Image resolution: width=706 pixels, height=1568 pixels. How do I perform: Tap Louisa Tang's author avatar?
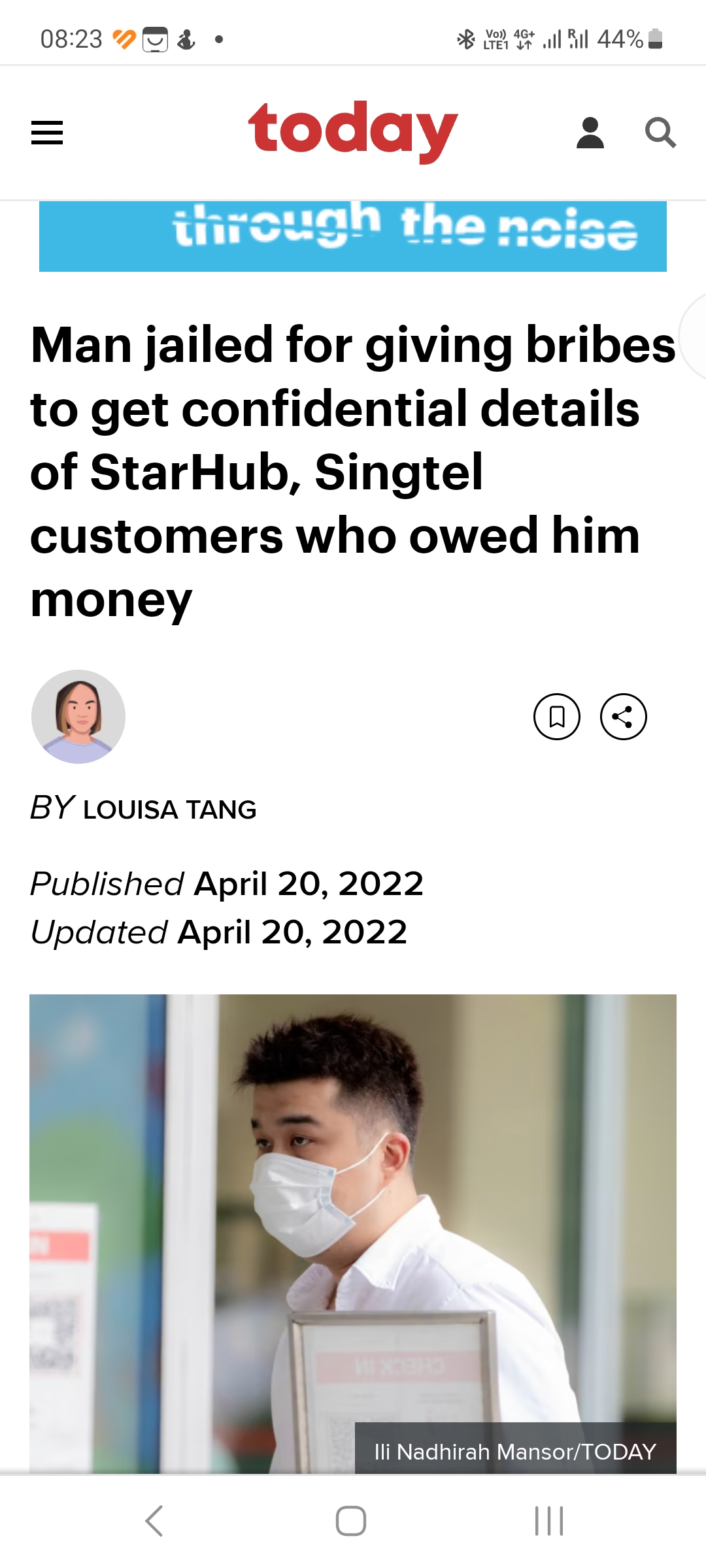tap(78, 717)
